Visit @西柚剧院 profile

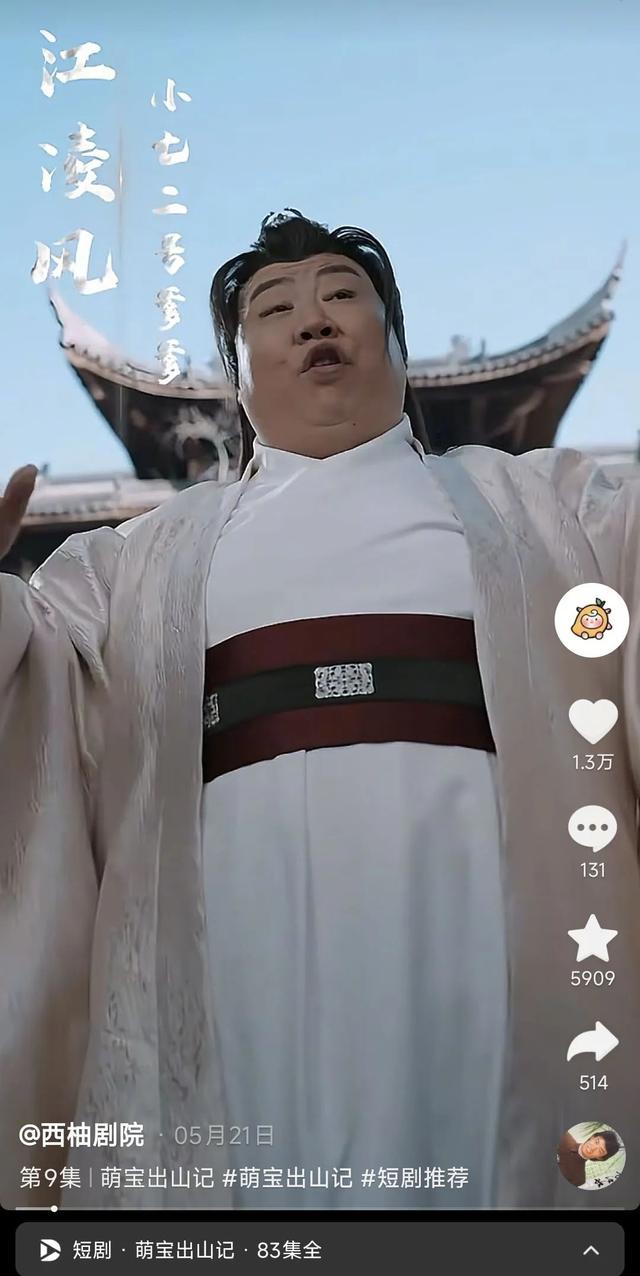pyautogui.click(x=81, y=1135)
